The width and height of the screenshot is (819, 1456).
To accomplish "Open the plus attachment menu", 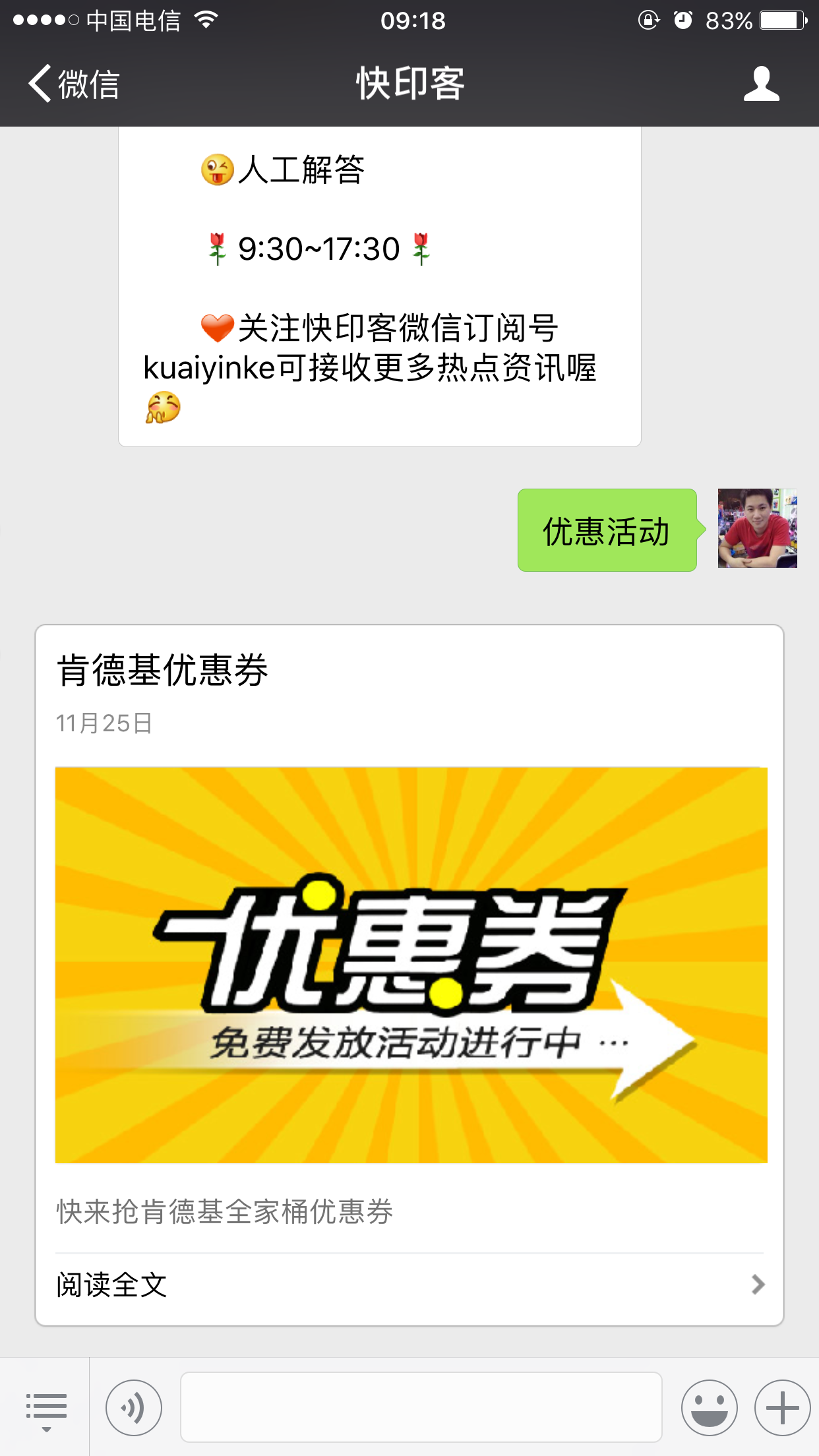I will pos(783,1409).
